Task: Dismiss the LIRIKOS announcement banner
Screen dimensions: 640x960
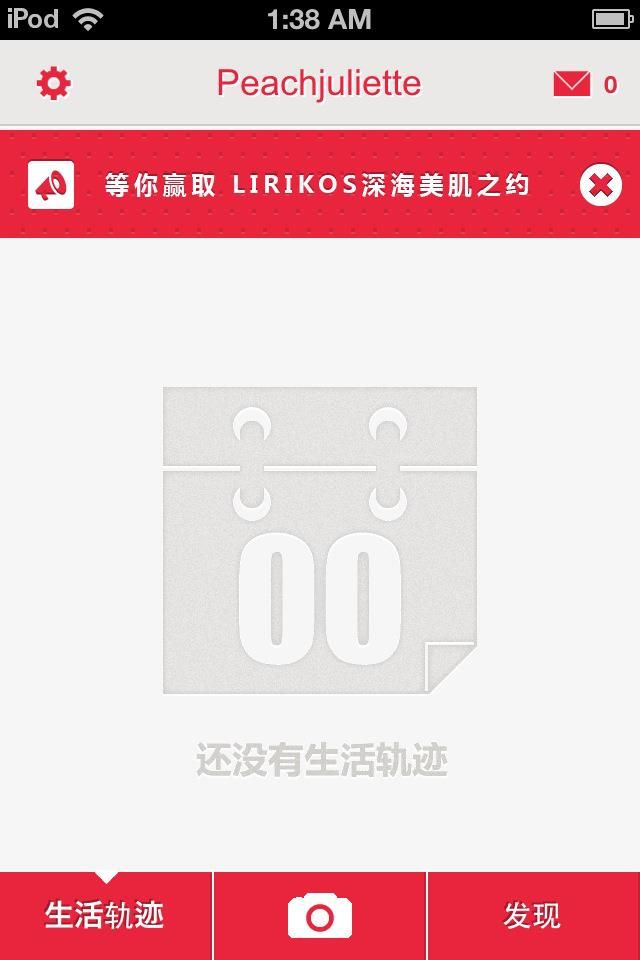Action: point(600,185)
